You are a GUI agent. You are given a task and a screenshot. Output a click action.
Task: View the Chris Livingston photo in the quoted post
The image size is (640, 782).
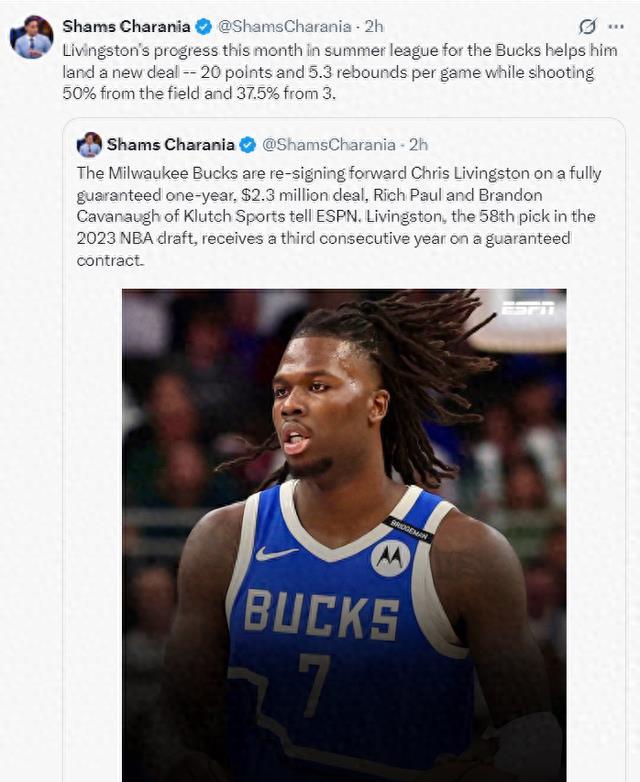point(343,534)
